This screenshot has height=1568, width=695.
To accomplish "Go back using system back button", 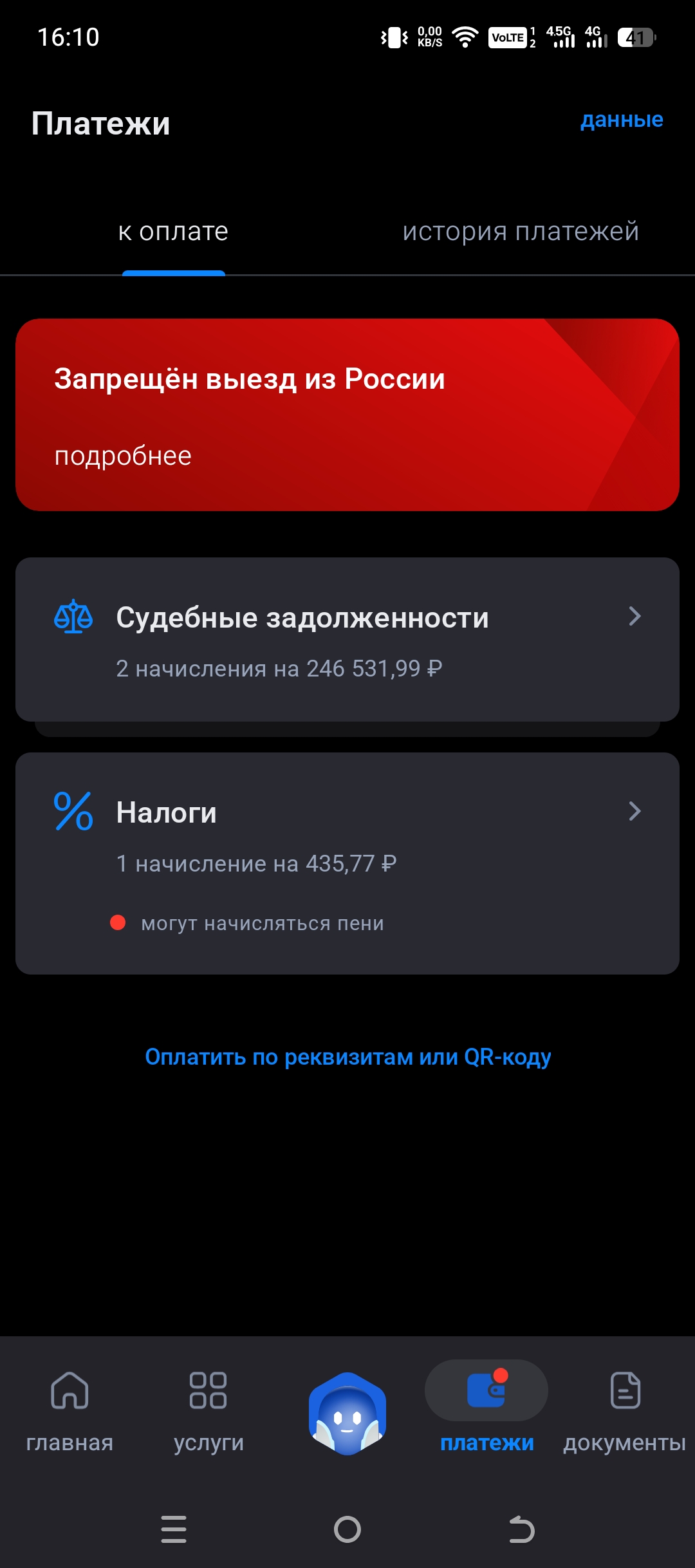I will click(521, 1529).
